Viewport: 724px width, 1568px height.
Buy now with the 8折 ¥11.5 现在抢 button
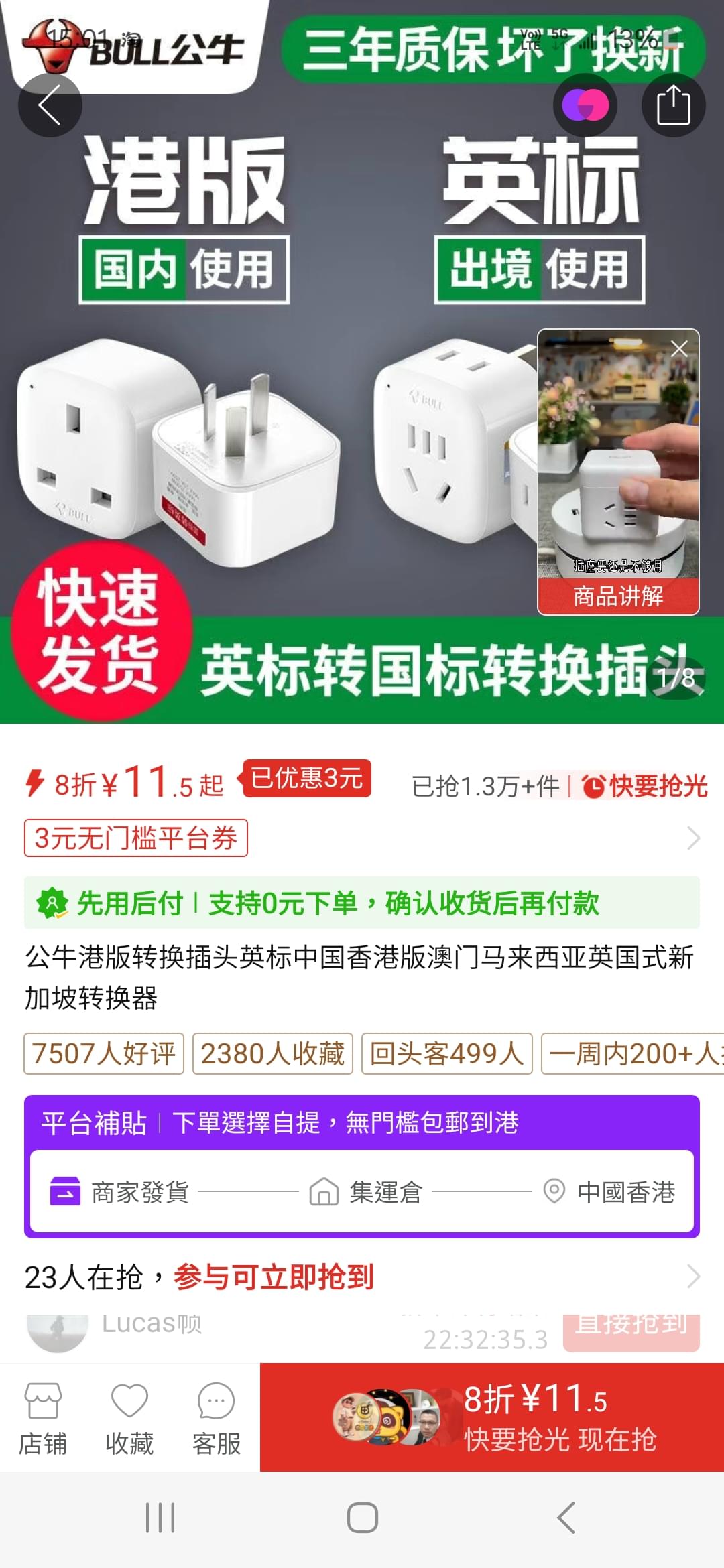pyautogui.click(x=492, y=1417)
